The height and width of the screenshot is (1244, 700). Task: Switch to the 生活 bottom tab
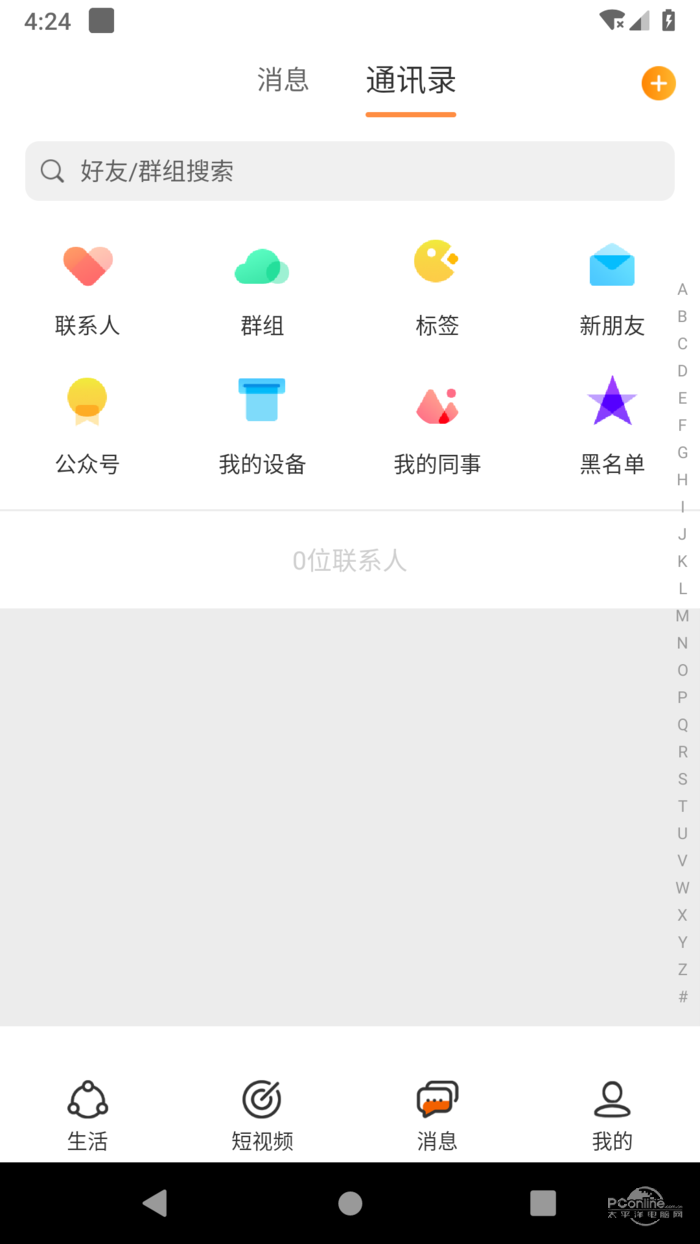pos(88,1114)
